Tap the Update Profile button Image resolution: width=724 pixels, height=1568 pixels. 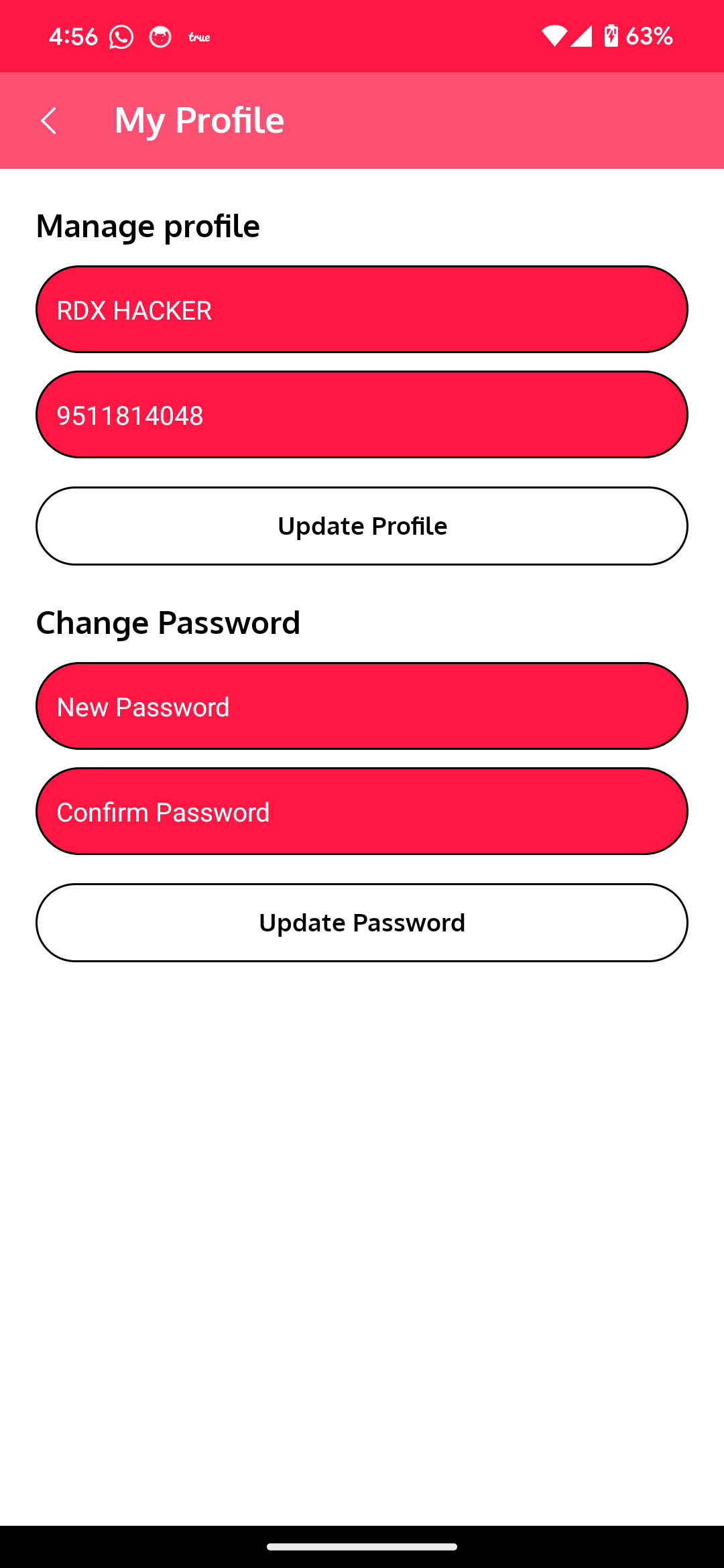[362, 526]
